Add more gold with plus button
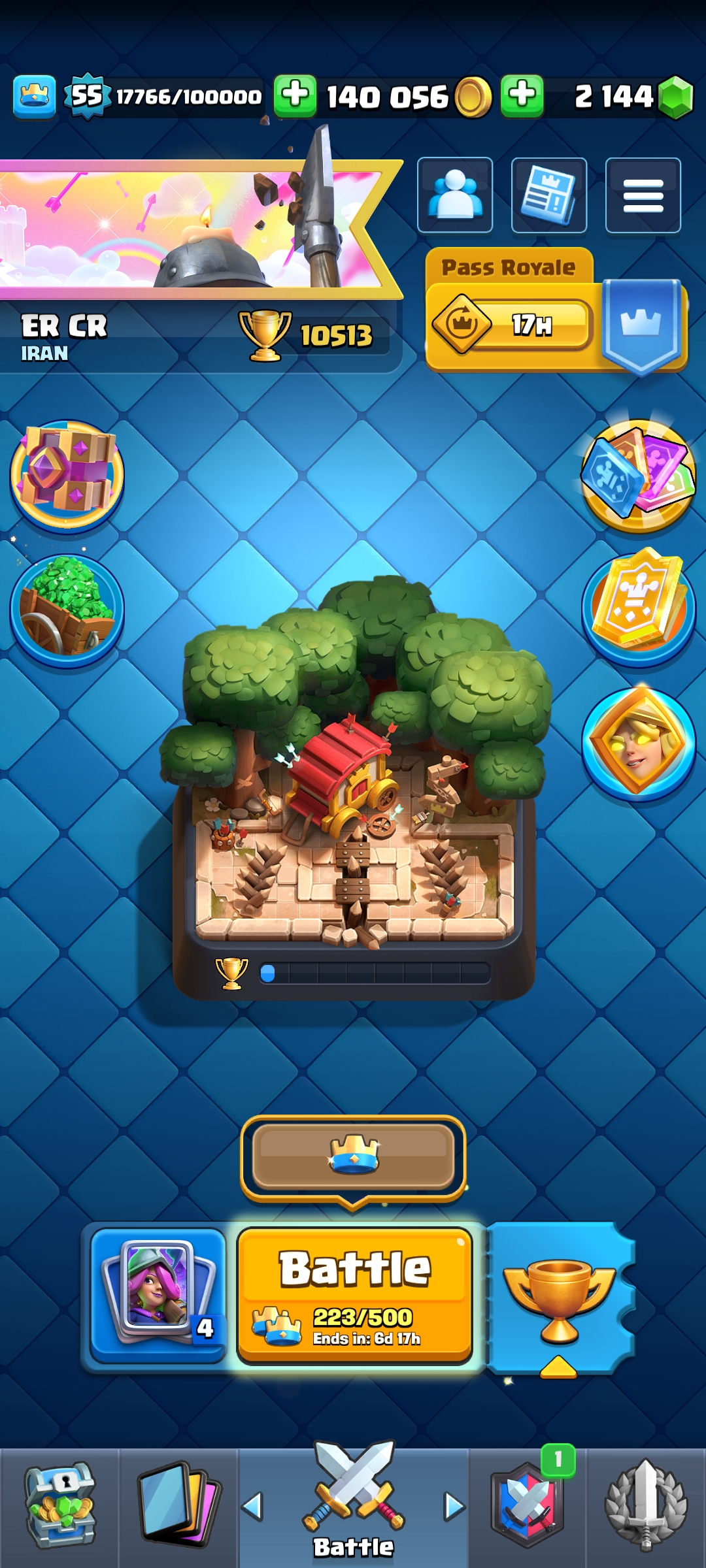The image size is (706, 1568). point(295,96)
